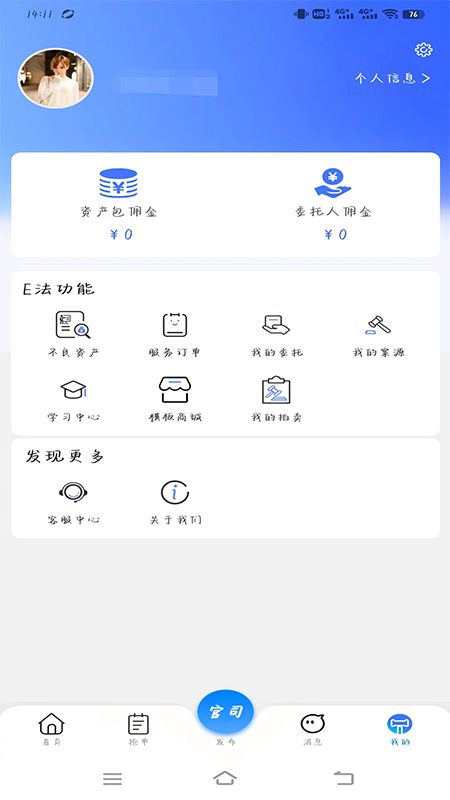Tap the system back button

tap(343, 778)
